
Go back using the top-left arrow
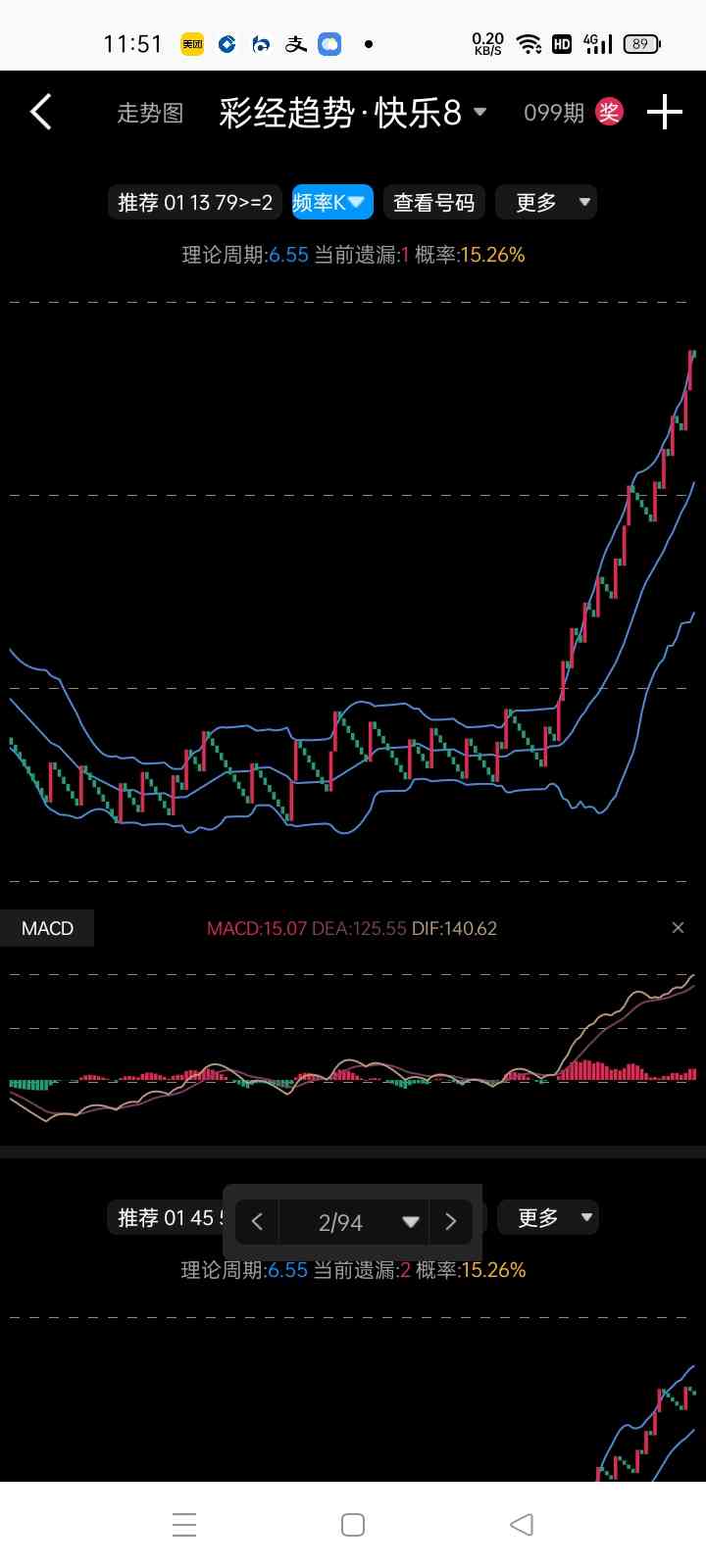click(40, 112)
